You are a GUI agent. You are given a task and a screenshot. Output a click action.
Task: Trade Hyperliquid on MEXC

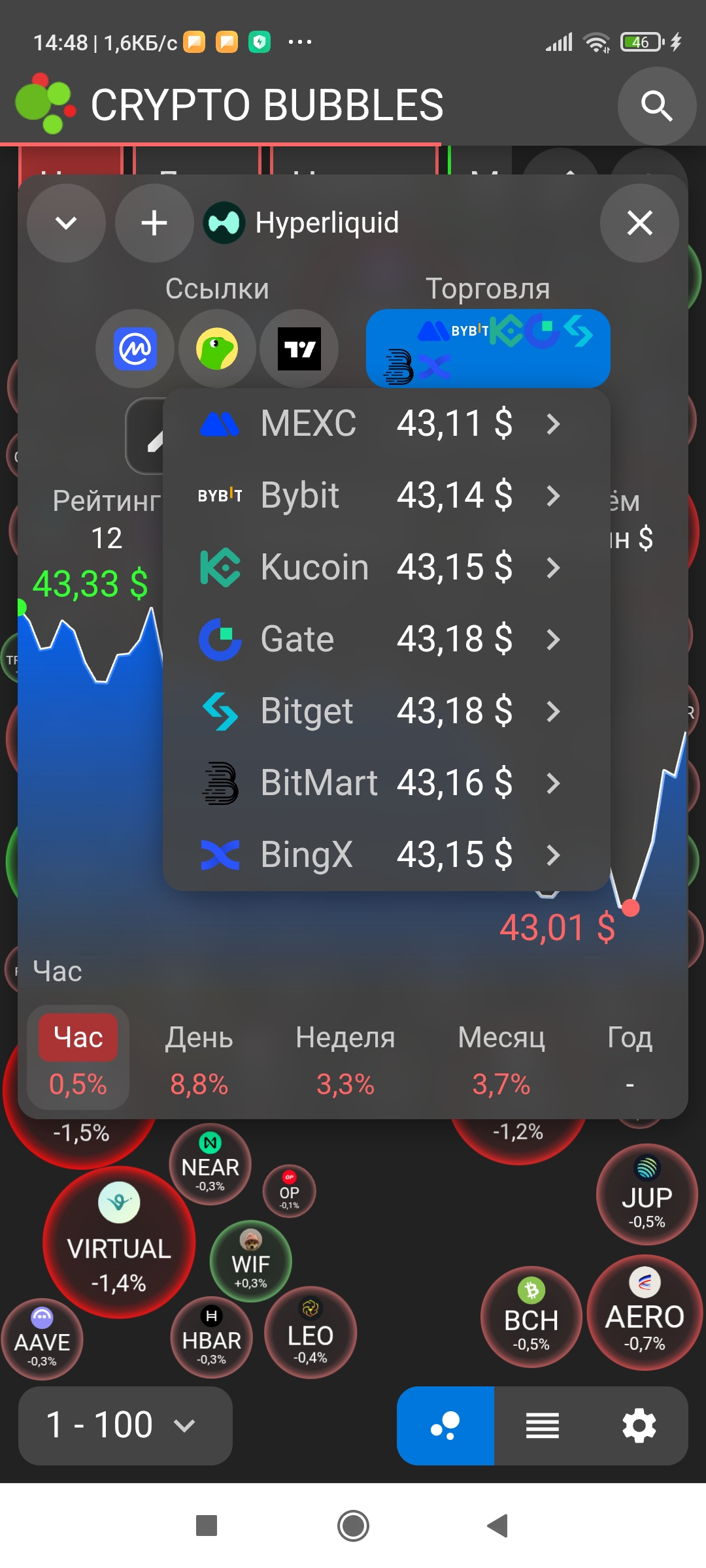point(386,423)
